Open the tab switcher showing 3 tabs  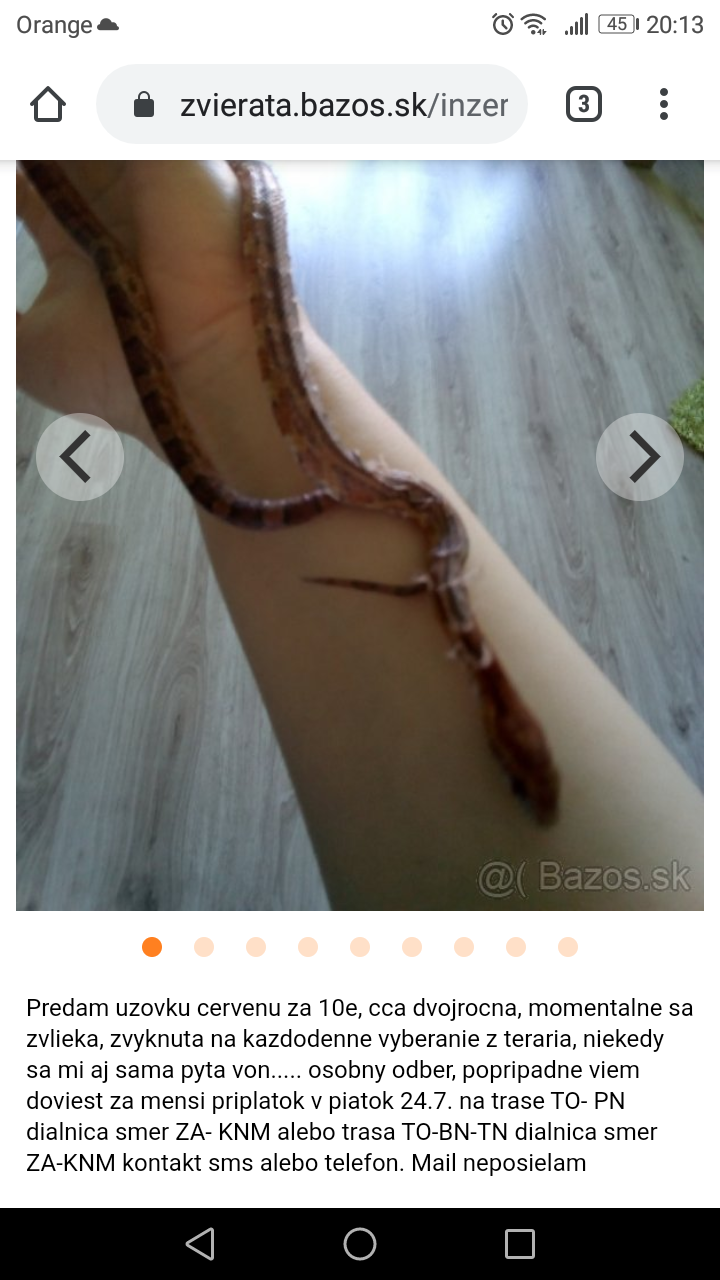coord(584,104)
